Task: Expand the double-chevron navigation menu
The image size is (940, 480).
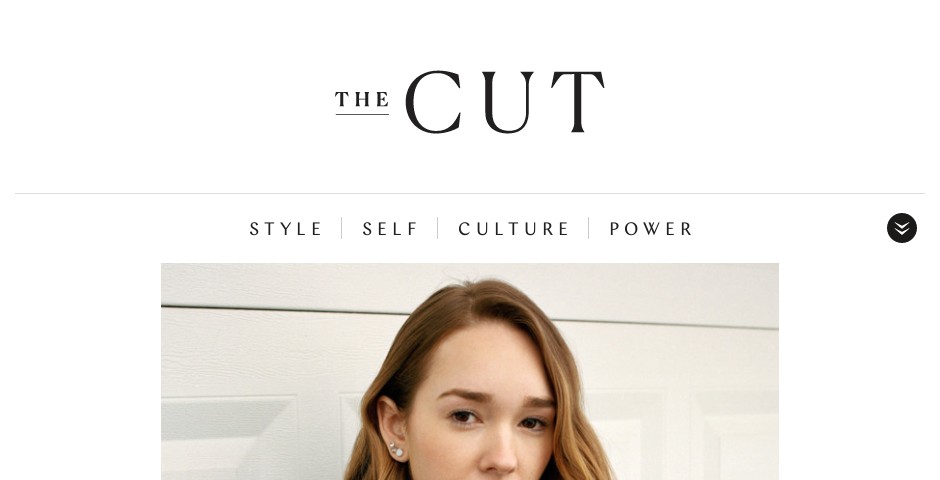Action: pos(901,228)
